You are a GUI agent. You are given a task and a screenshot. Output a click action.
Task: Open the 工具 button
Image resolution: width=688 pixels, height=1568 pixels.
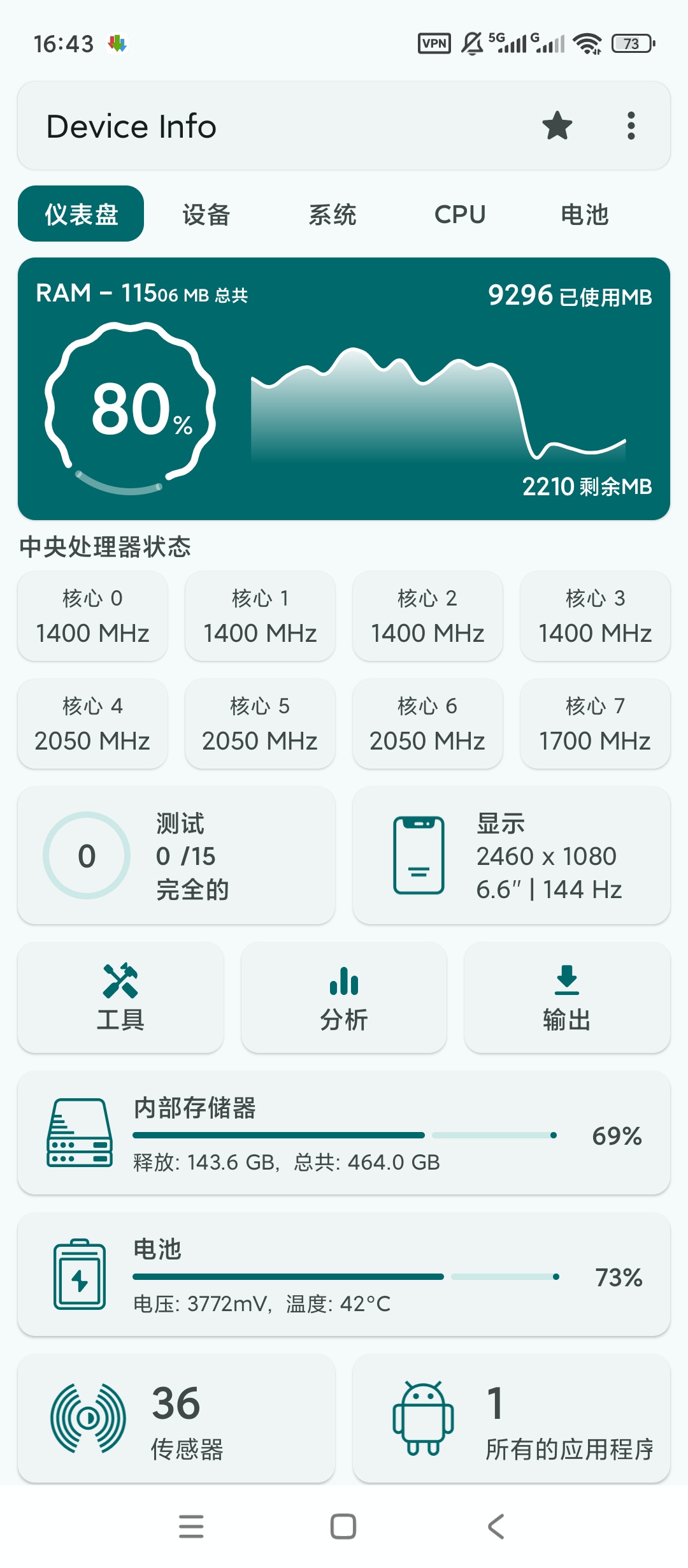click(120, 998)
